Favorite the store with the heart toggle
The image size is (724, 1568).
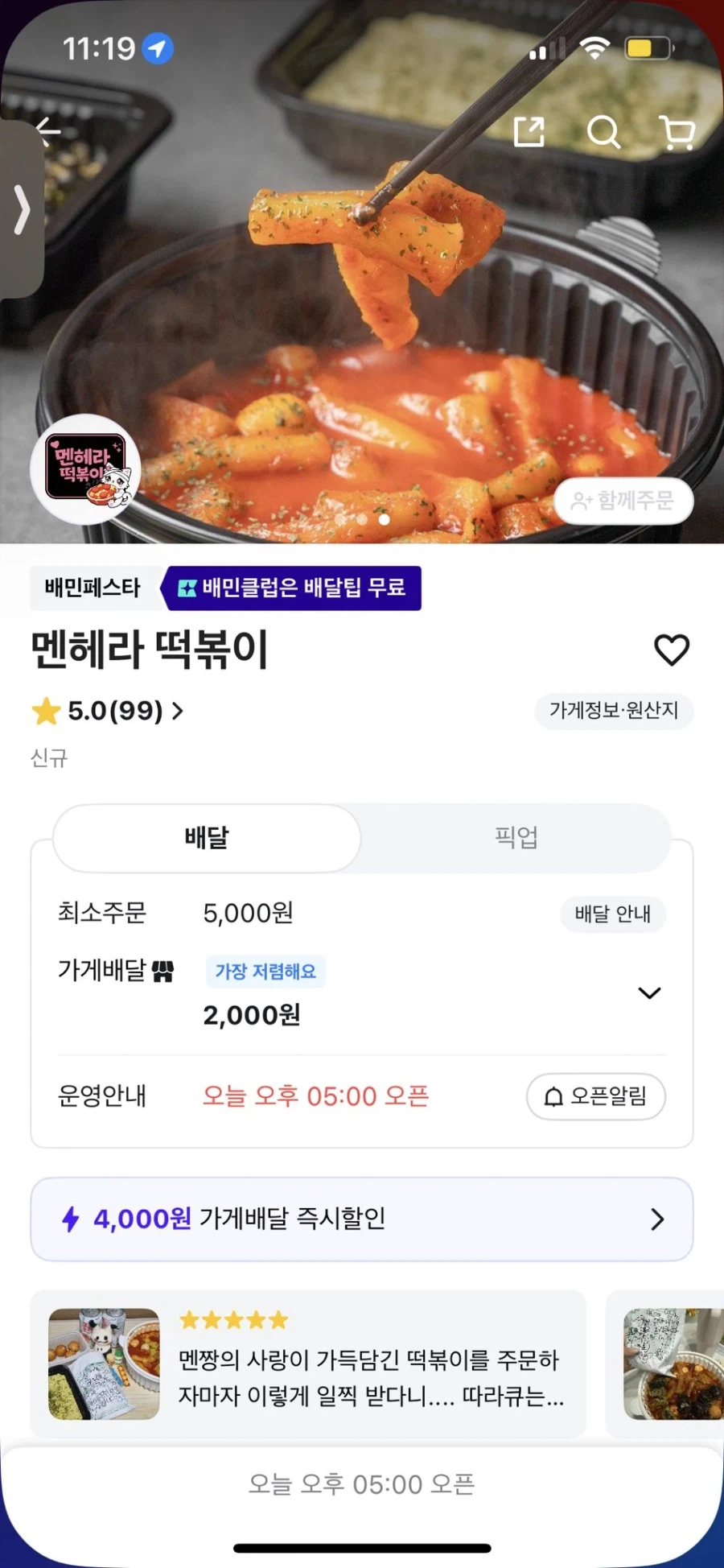[x=672, y=650]
